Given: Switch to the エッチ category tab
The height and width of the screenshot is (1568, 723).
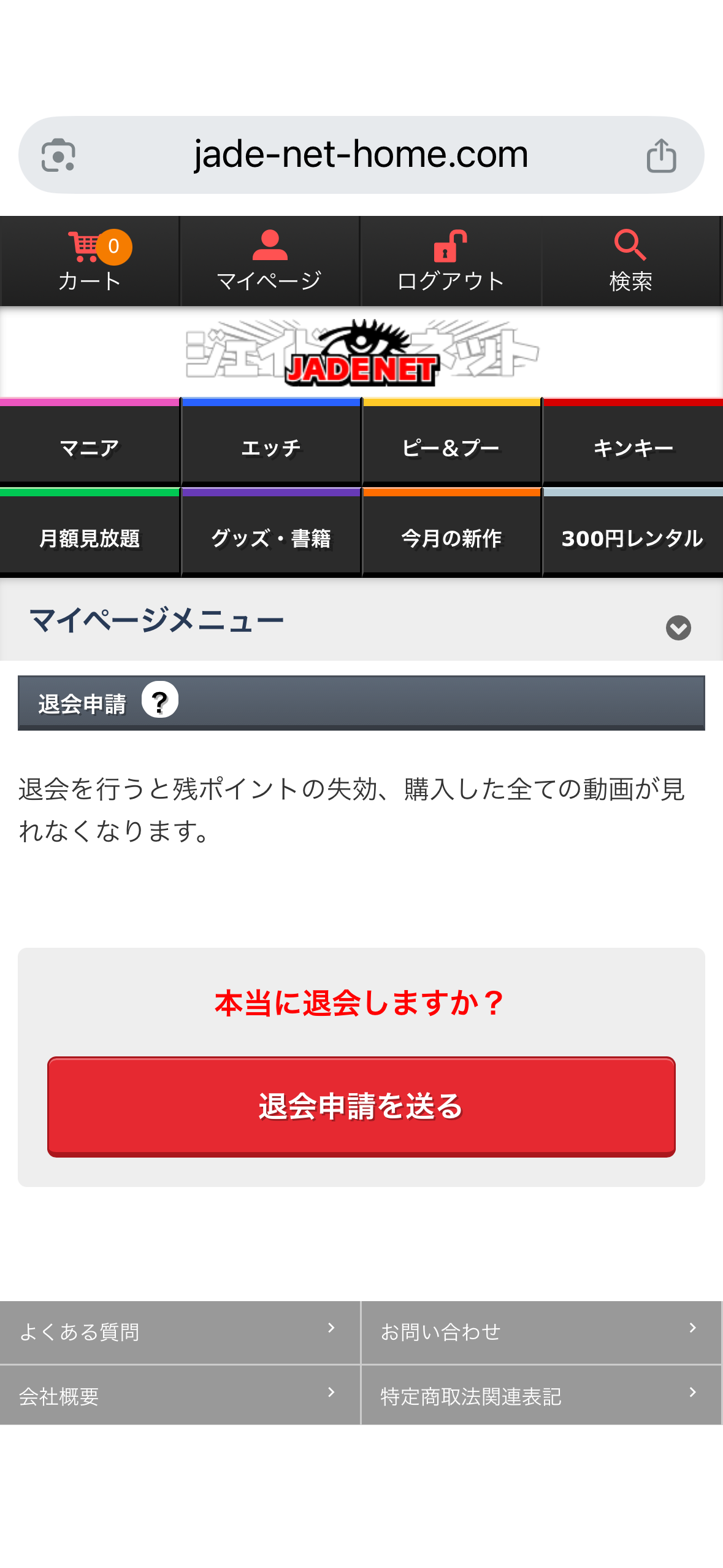Looking at the screenshot, I should [270, 447].
